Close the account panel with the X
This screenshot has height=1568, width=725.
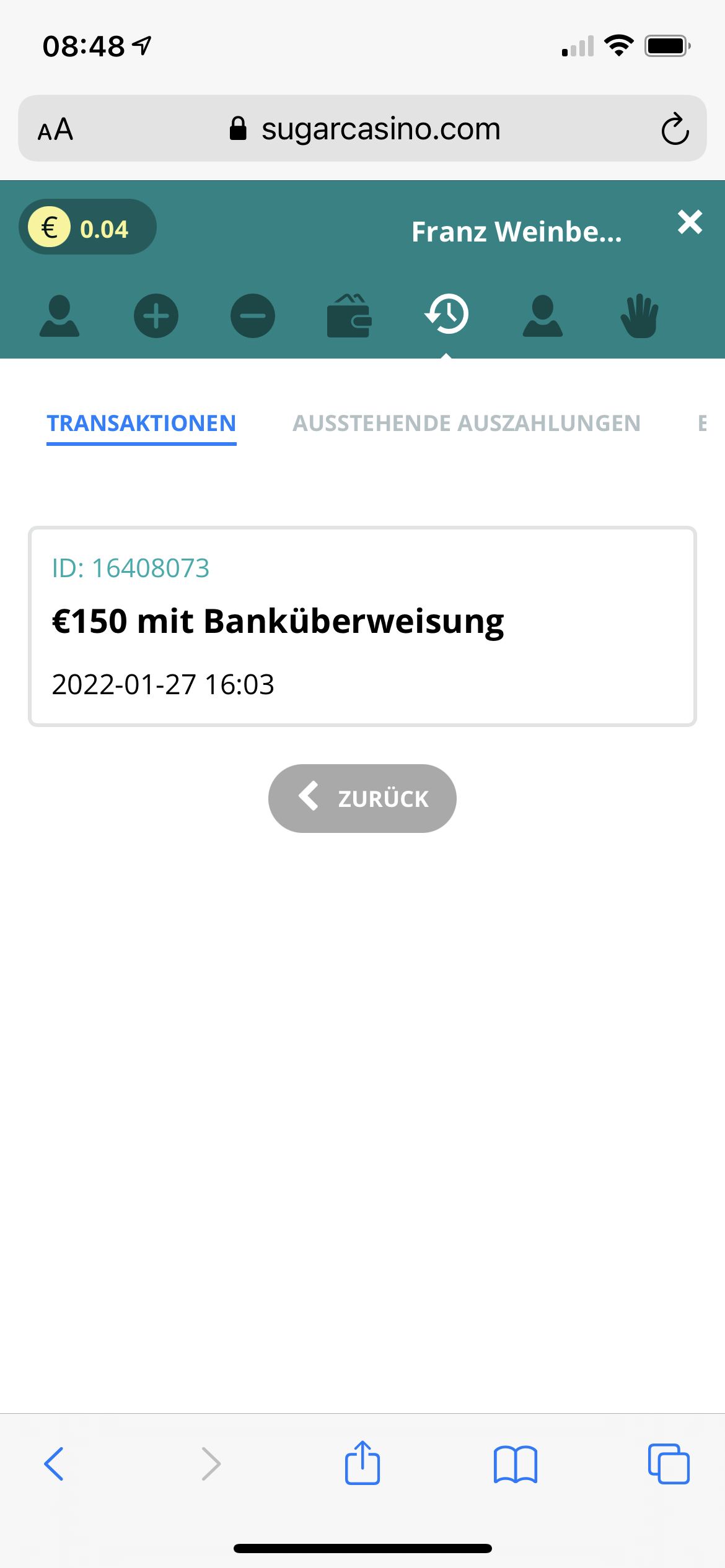pyautogui.click(x=690, y=222)
